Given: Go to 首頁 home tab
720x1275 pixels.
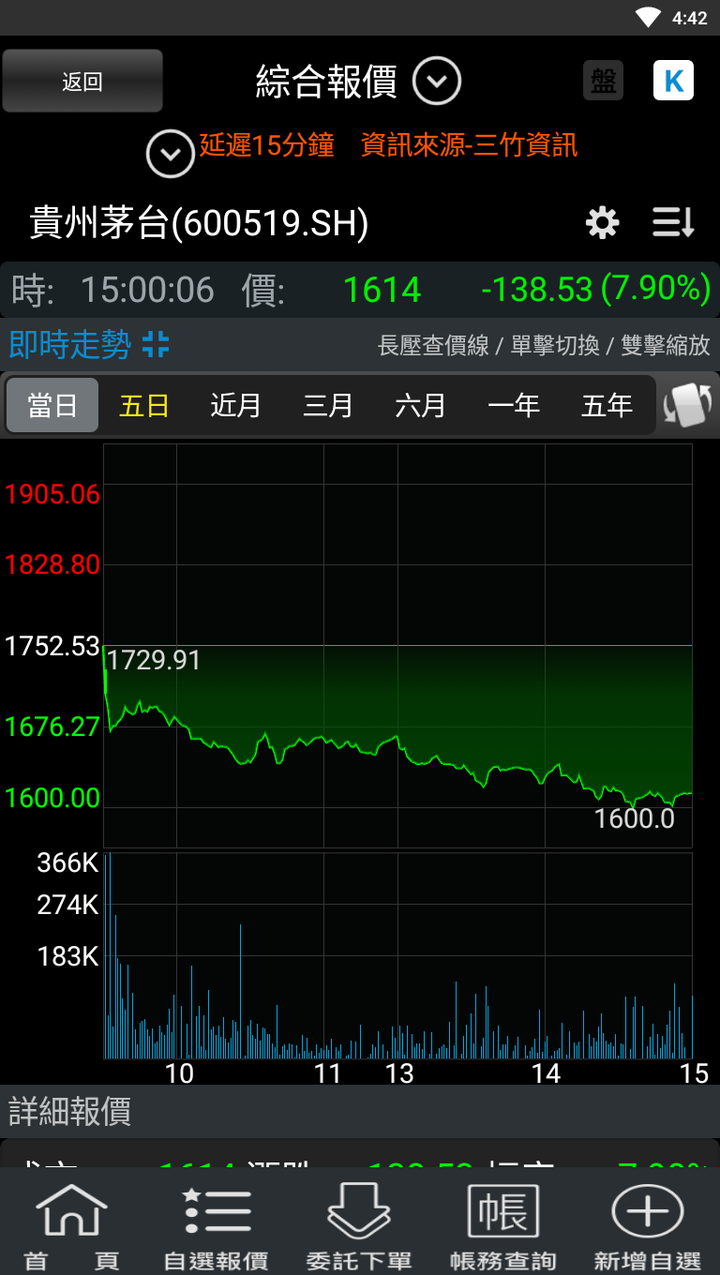Looking at the screenshot, I should pyautogui.click(x=72, y=1225).
